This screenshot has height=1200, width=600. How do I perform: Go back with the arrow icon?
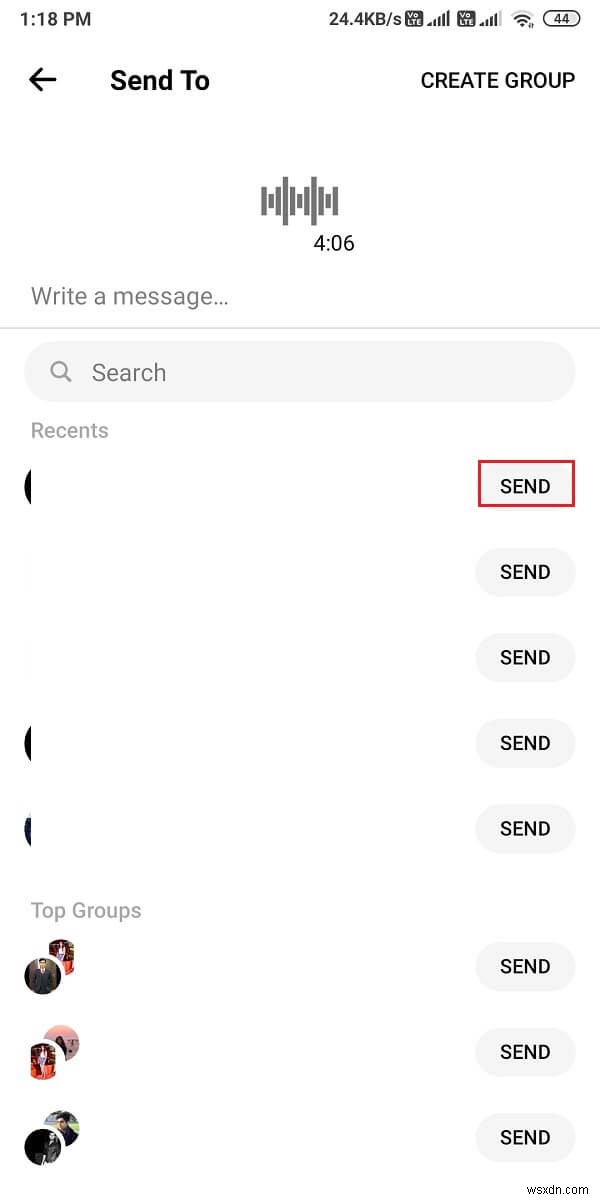43,80
